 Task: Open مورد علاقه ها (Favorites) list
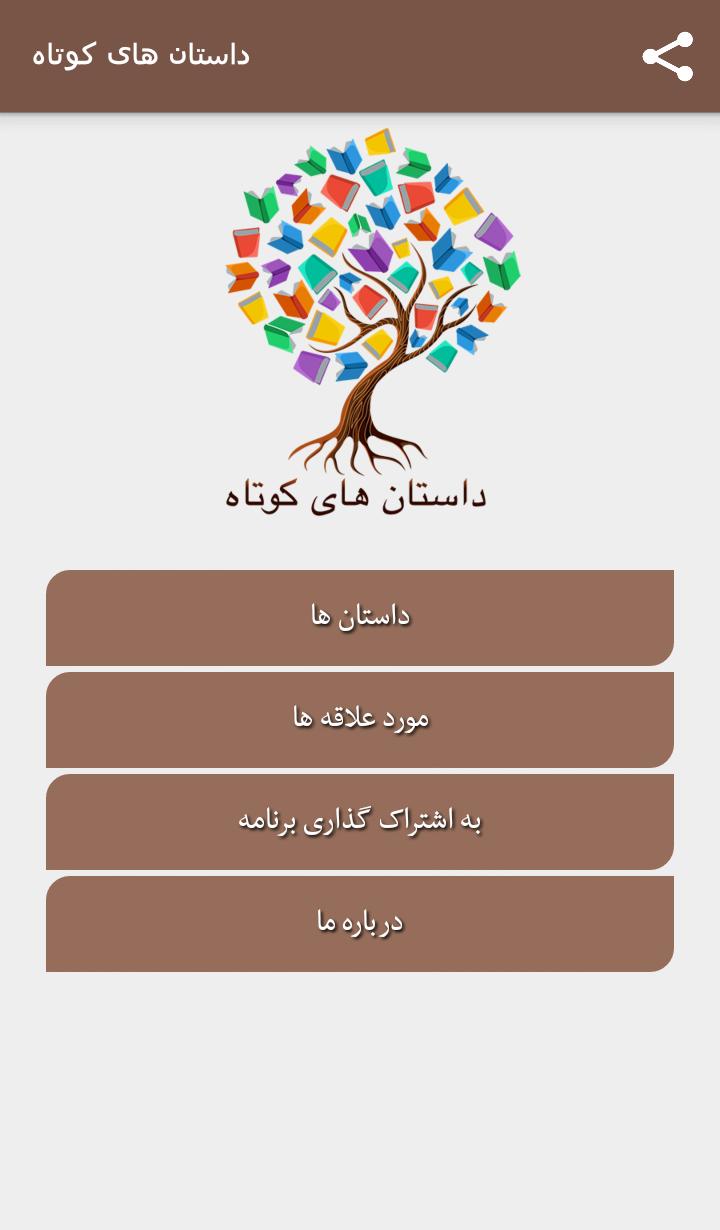(360, 719)
